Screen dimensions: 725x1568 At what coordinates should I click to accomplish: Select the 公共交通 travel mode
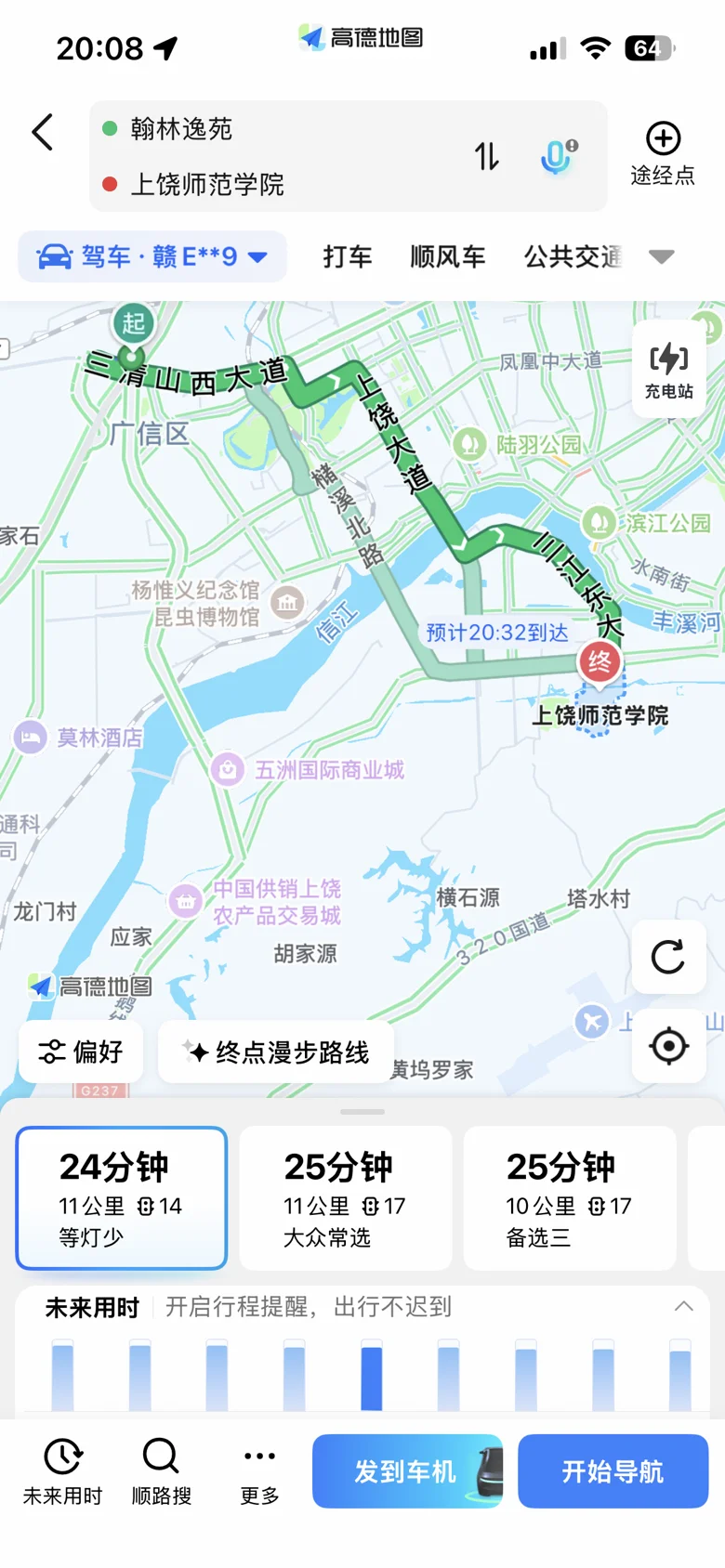573,256
